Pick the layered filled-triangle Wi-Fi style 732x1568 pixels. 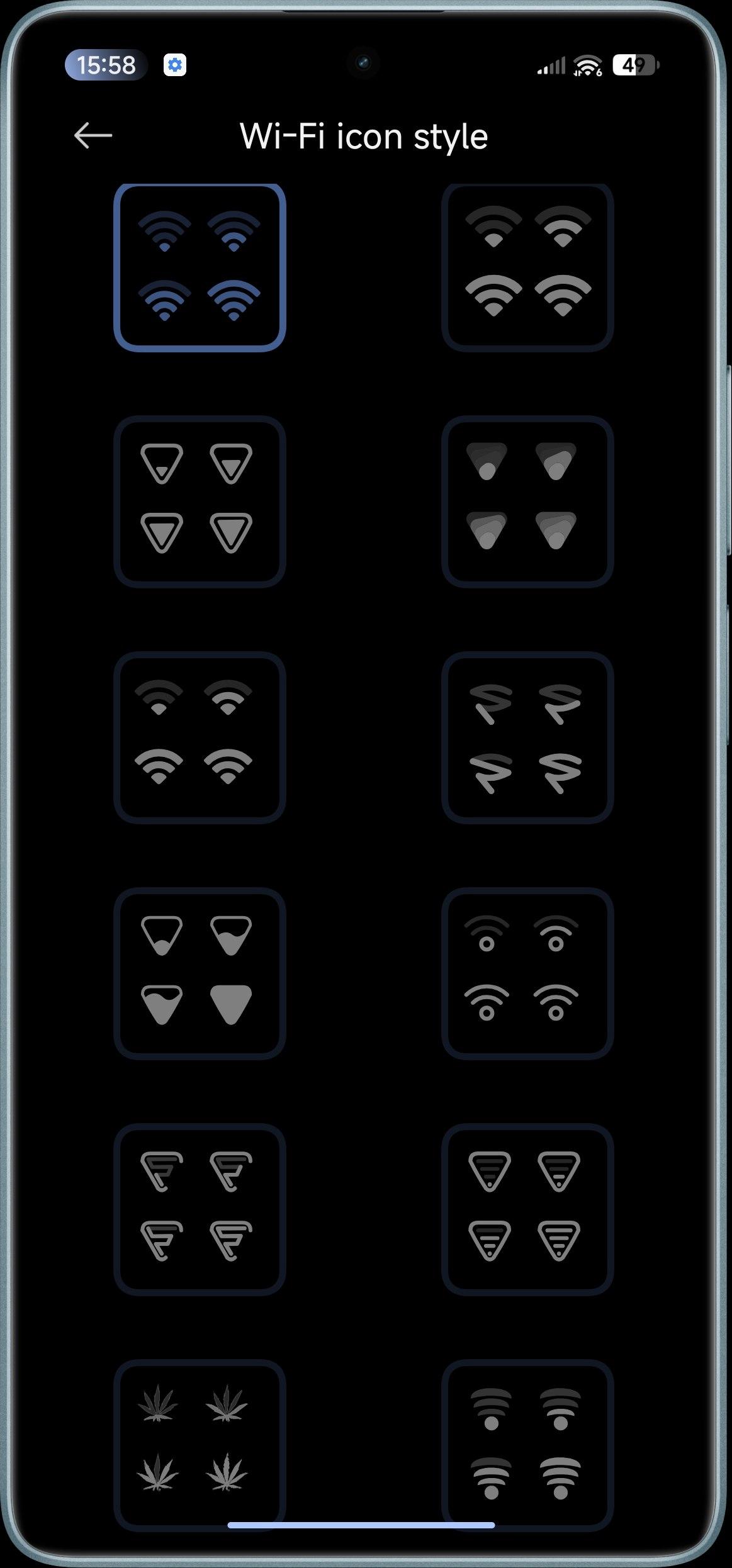527,501
